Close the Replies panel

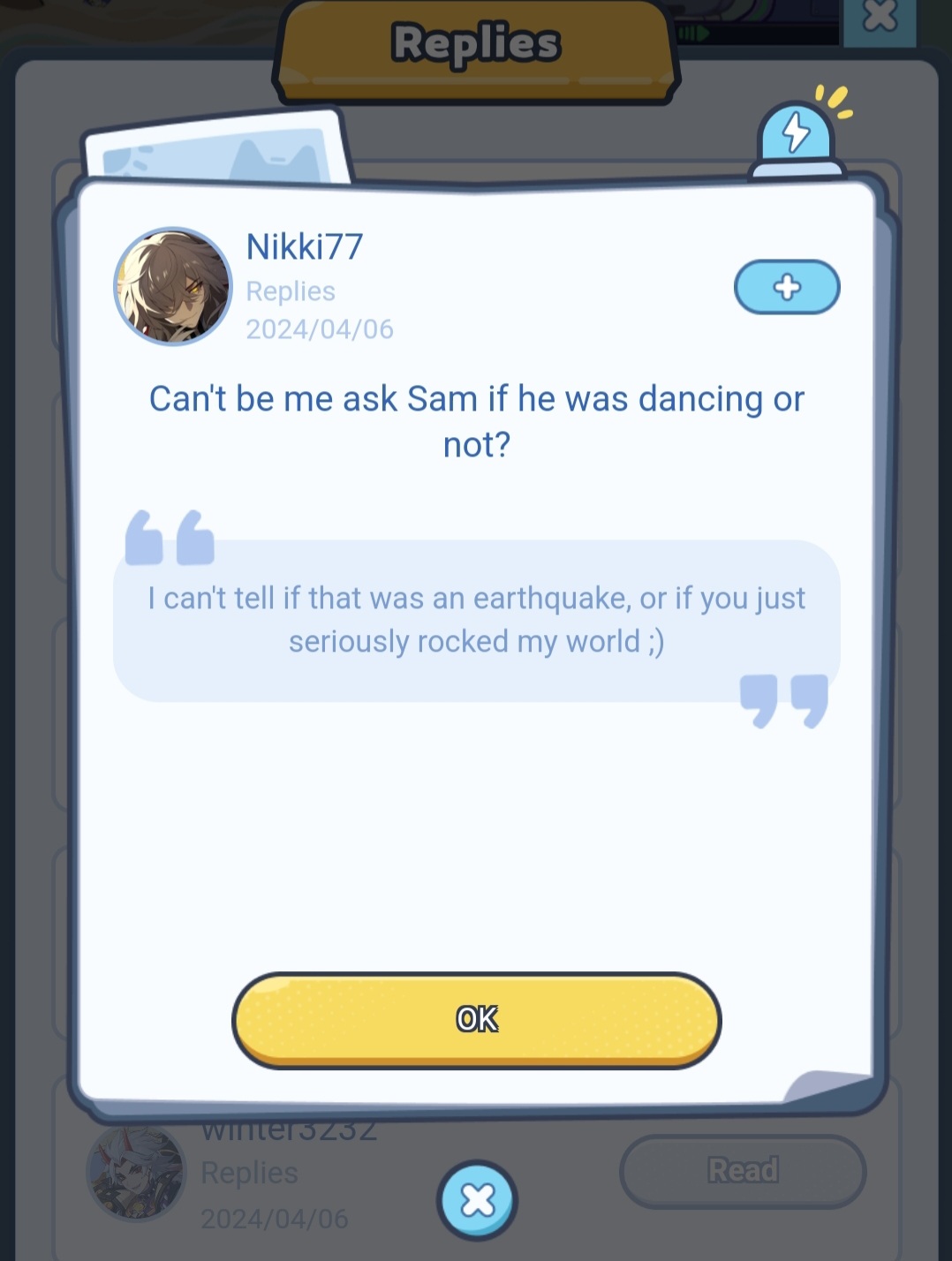point(879,18)
